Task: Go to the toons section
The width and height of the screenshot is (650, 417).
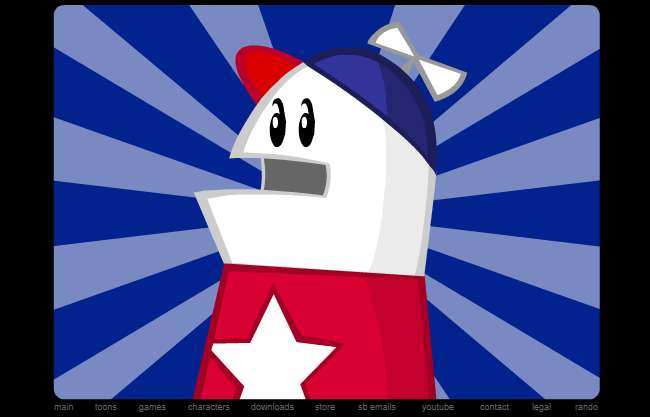Action: click(106, 407)
